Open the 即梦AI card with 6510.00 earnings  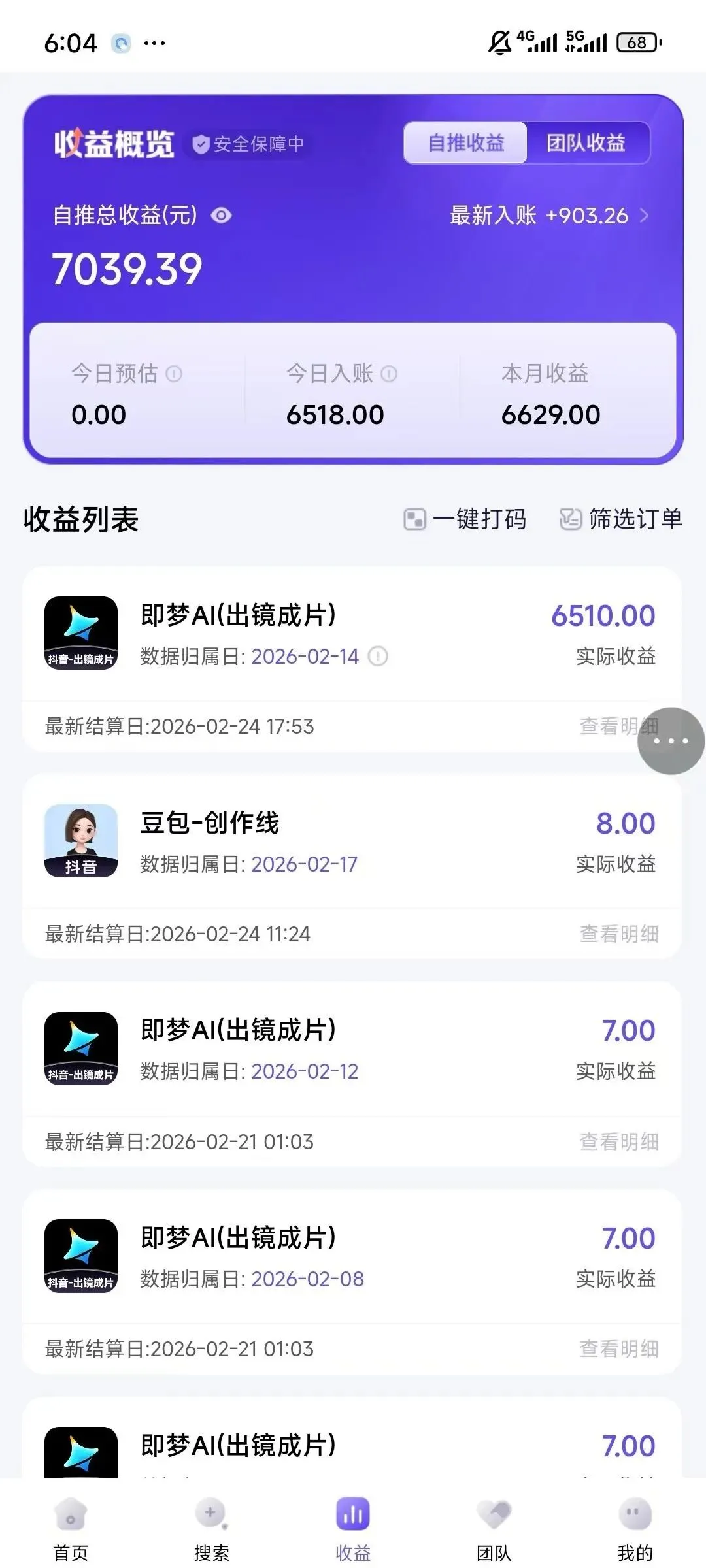point(352,634)
